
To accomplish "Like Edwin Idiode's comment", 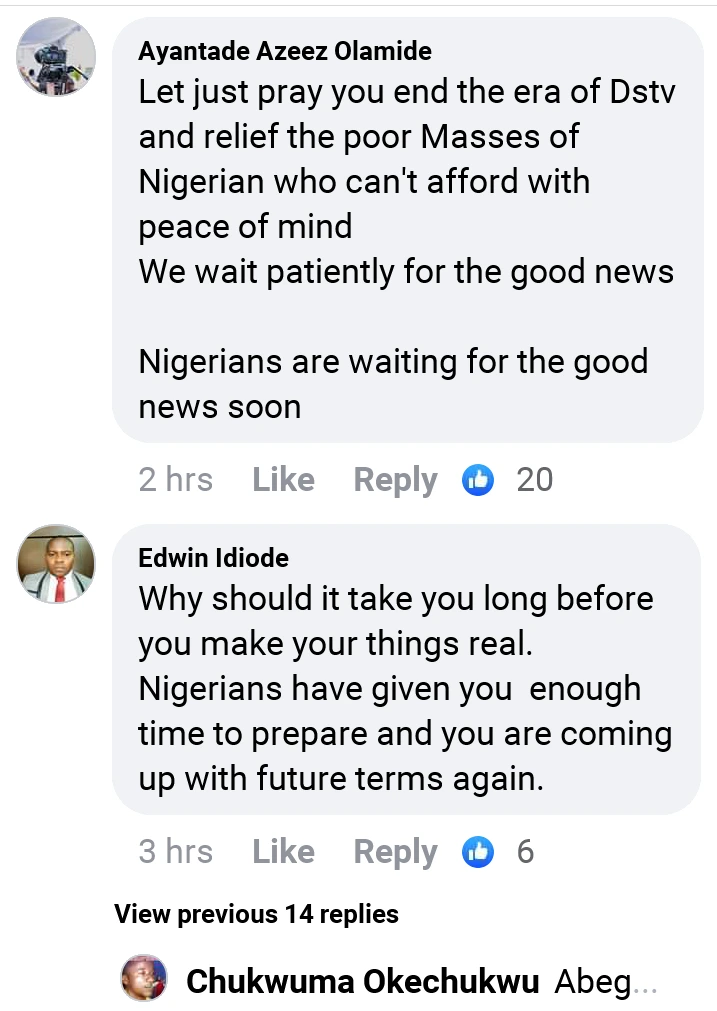I will [x=283, y=852].
